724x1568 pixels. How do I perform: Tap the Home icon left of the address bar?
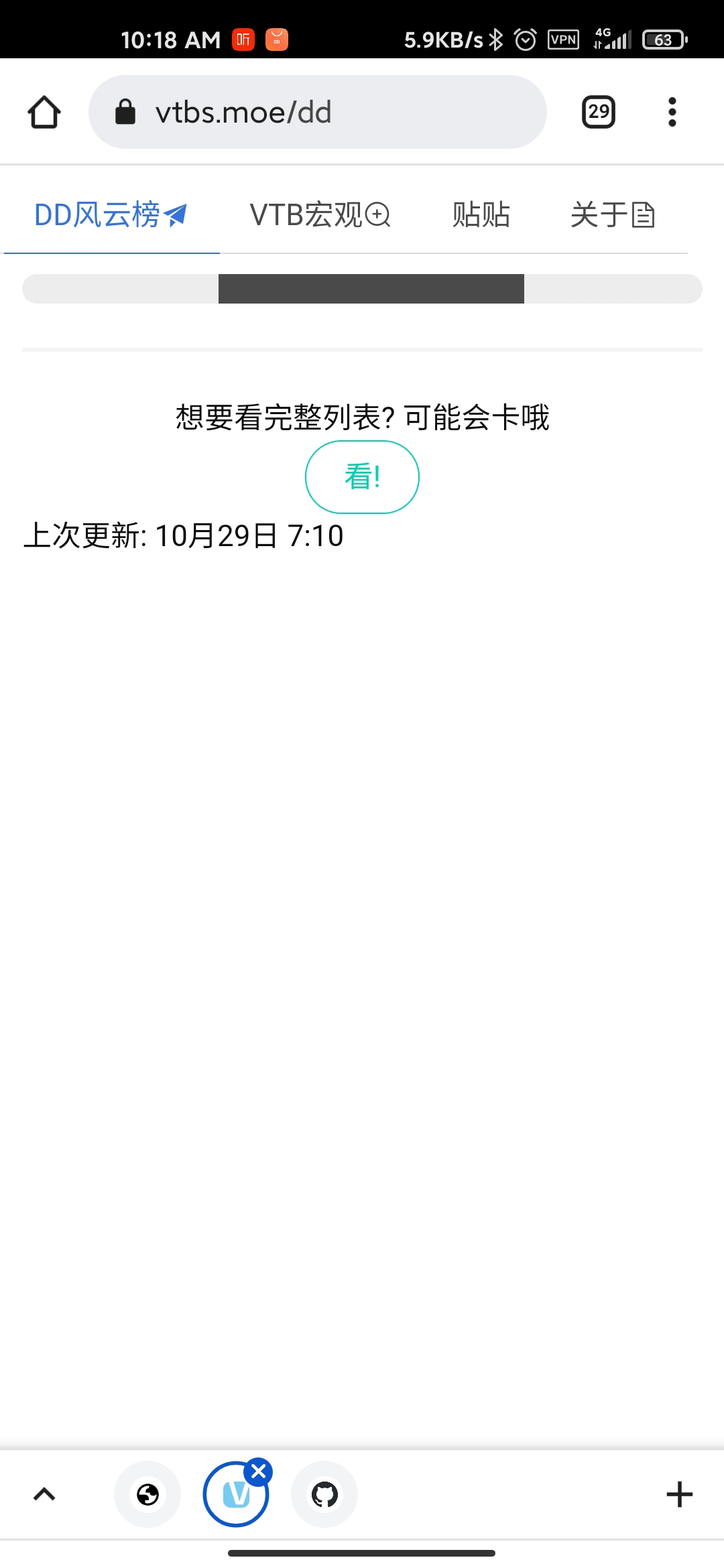pyautogui.click(x=45, y=111)
